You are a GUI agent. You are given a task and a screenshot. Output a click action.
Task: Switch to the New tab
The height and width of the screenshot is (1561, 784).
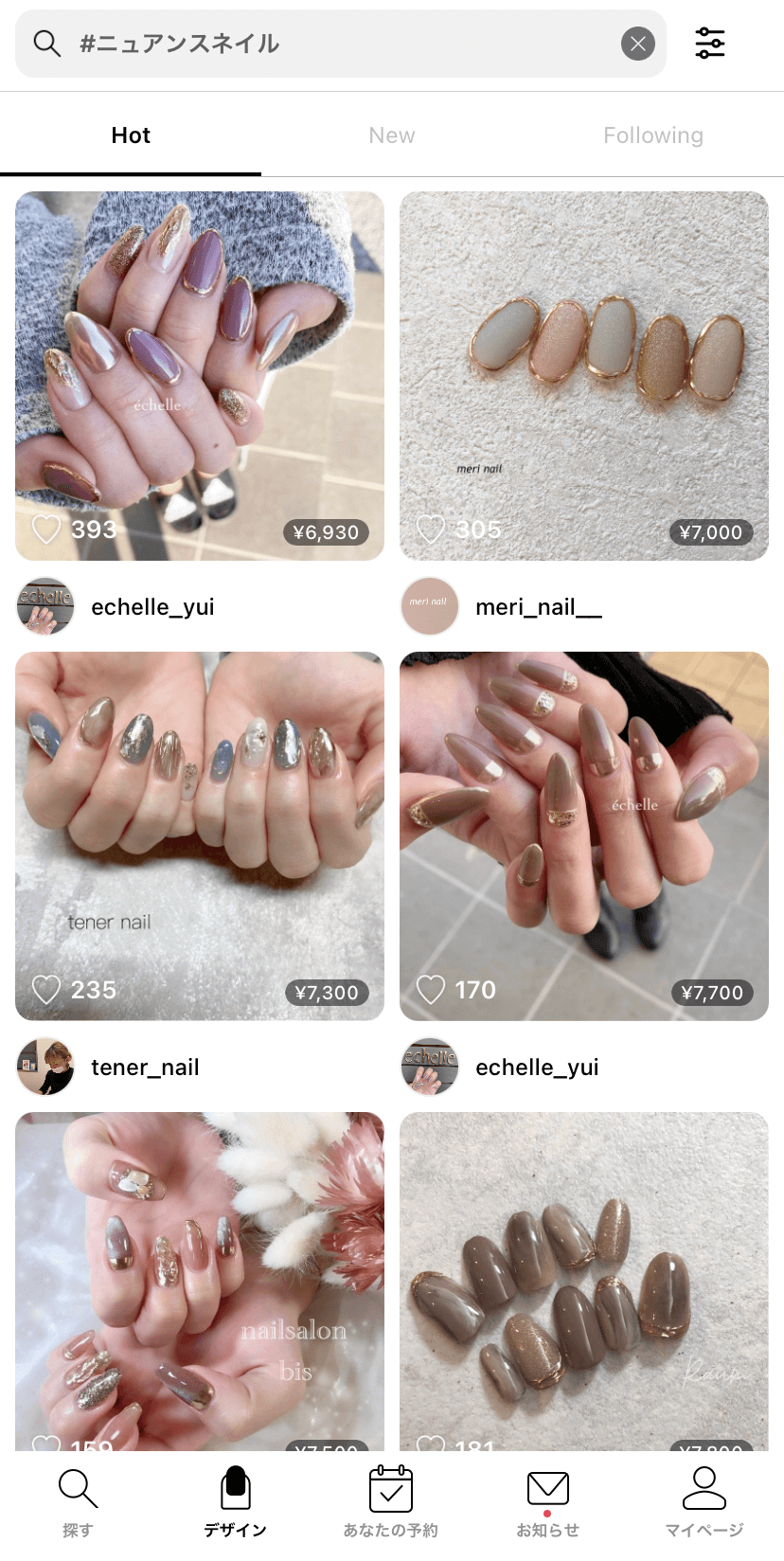coord(392,135)
